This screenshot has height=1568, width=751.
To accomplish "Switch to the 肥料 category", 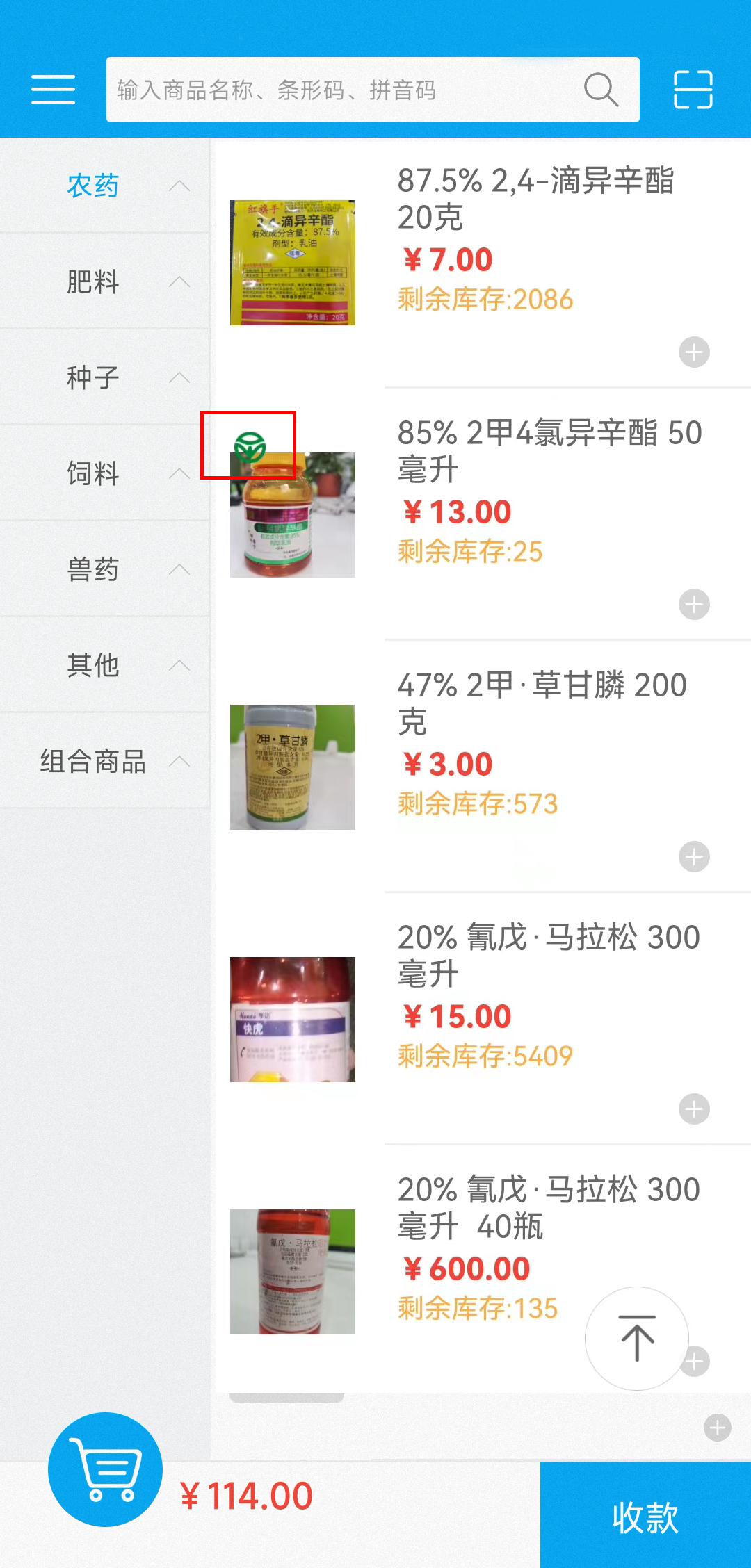I will [x=93, y=281].
